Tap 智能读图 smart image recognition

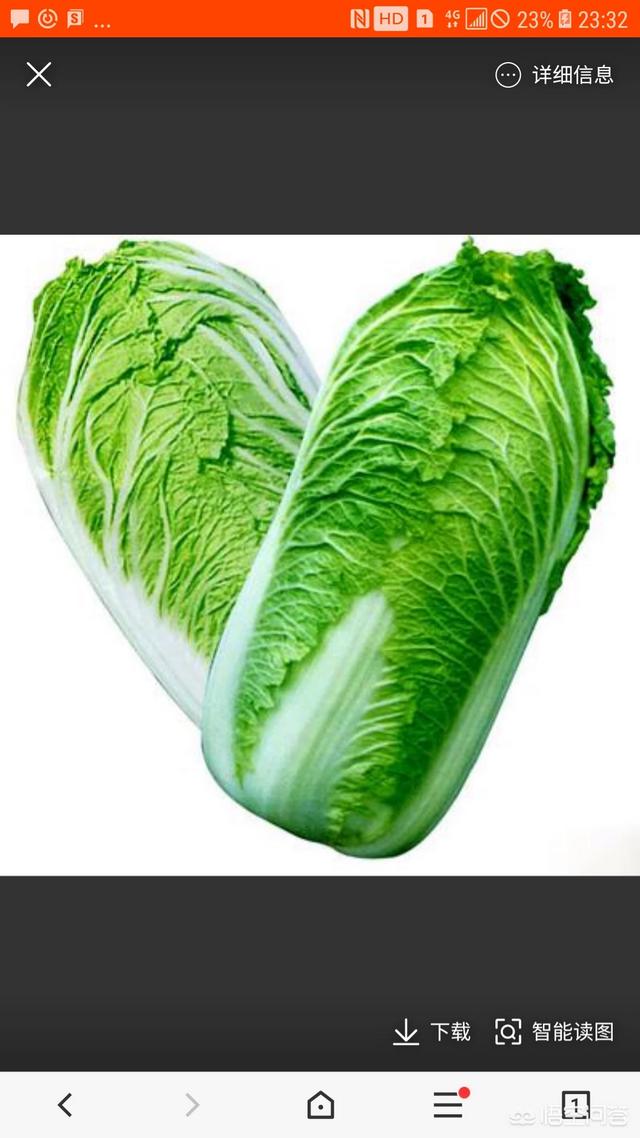(555, 1032)
